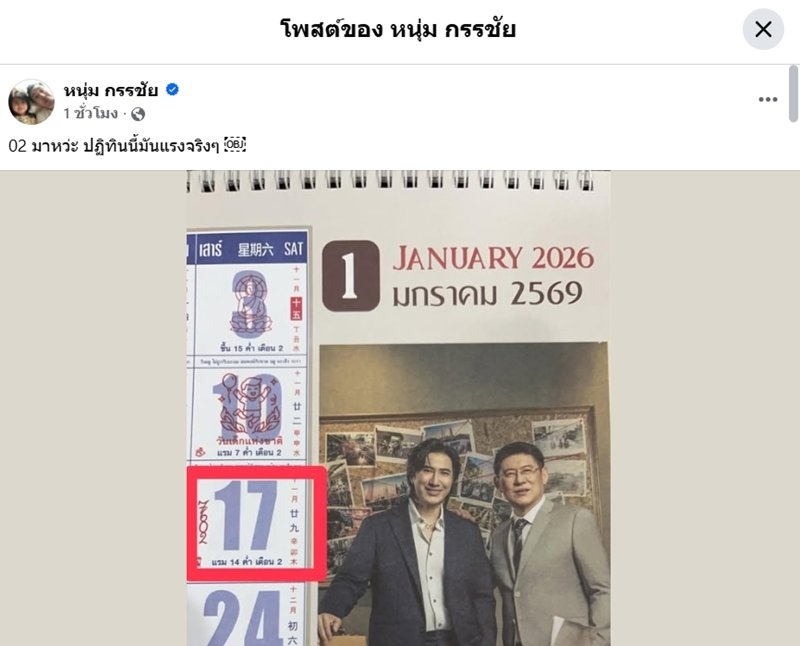Open หนุ่ม กรรชัย profile name link
800x646 pixels.
click(111, 90)
